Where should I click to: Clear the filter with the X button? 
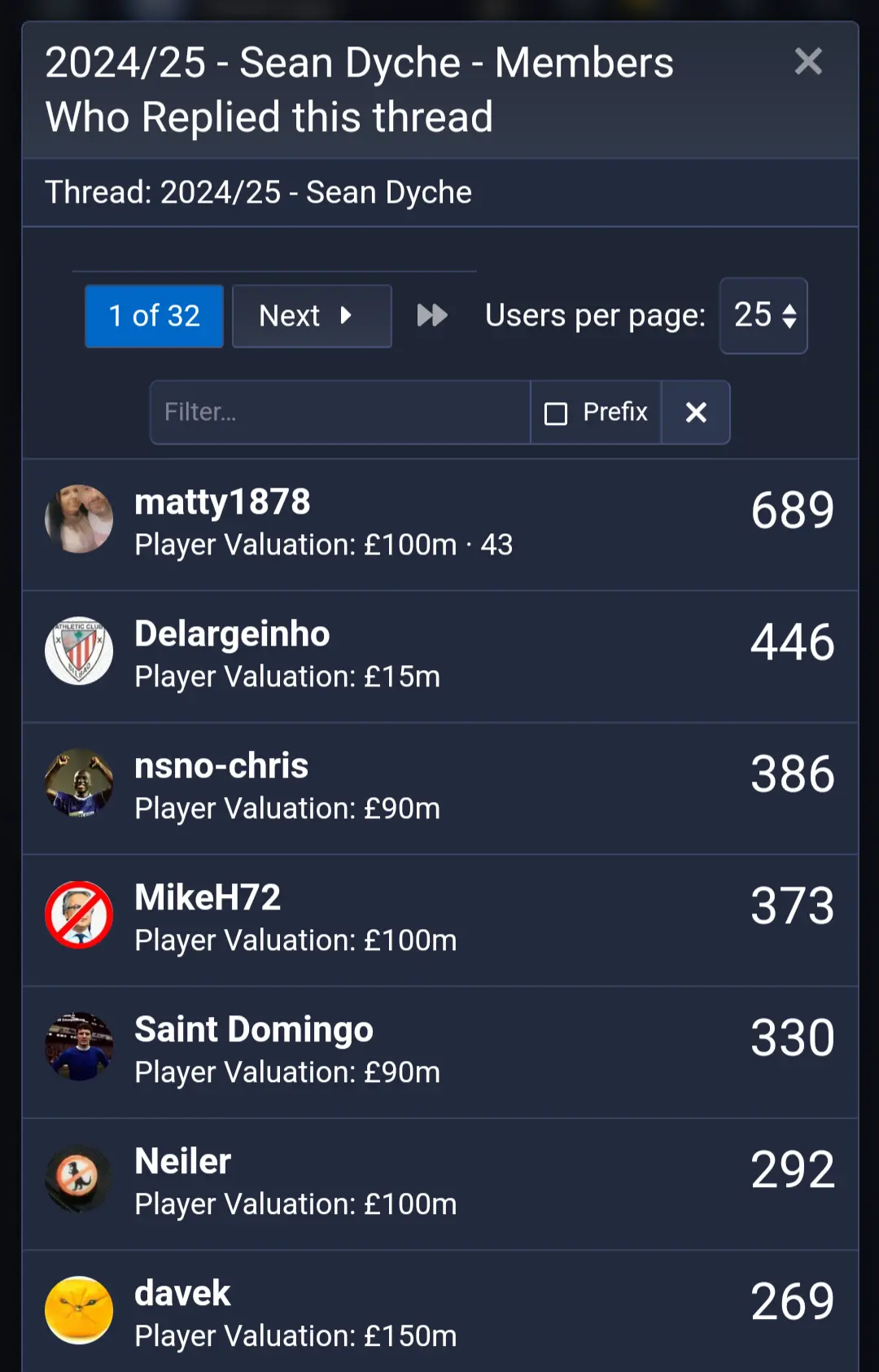tap(696, 412)
